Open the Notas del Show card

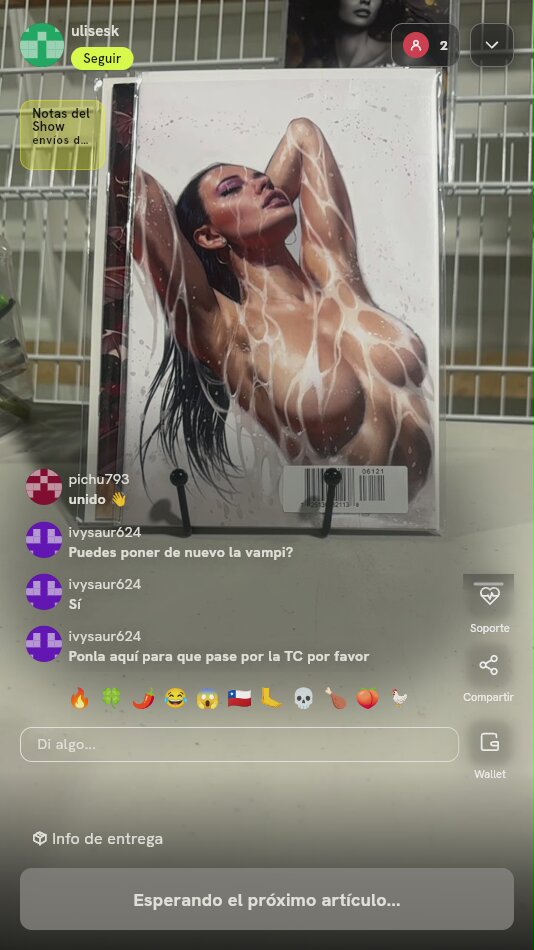pos(63,135)
